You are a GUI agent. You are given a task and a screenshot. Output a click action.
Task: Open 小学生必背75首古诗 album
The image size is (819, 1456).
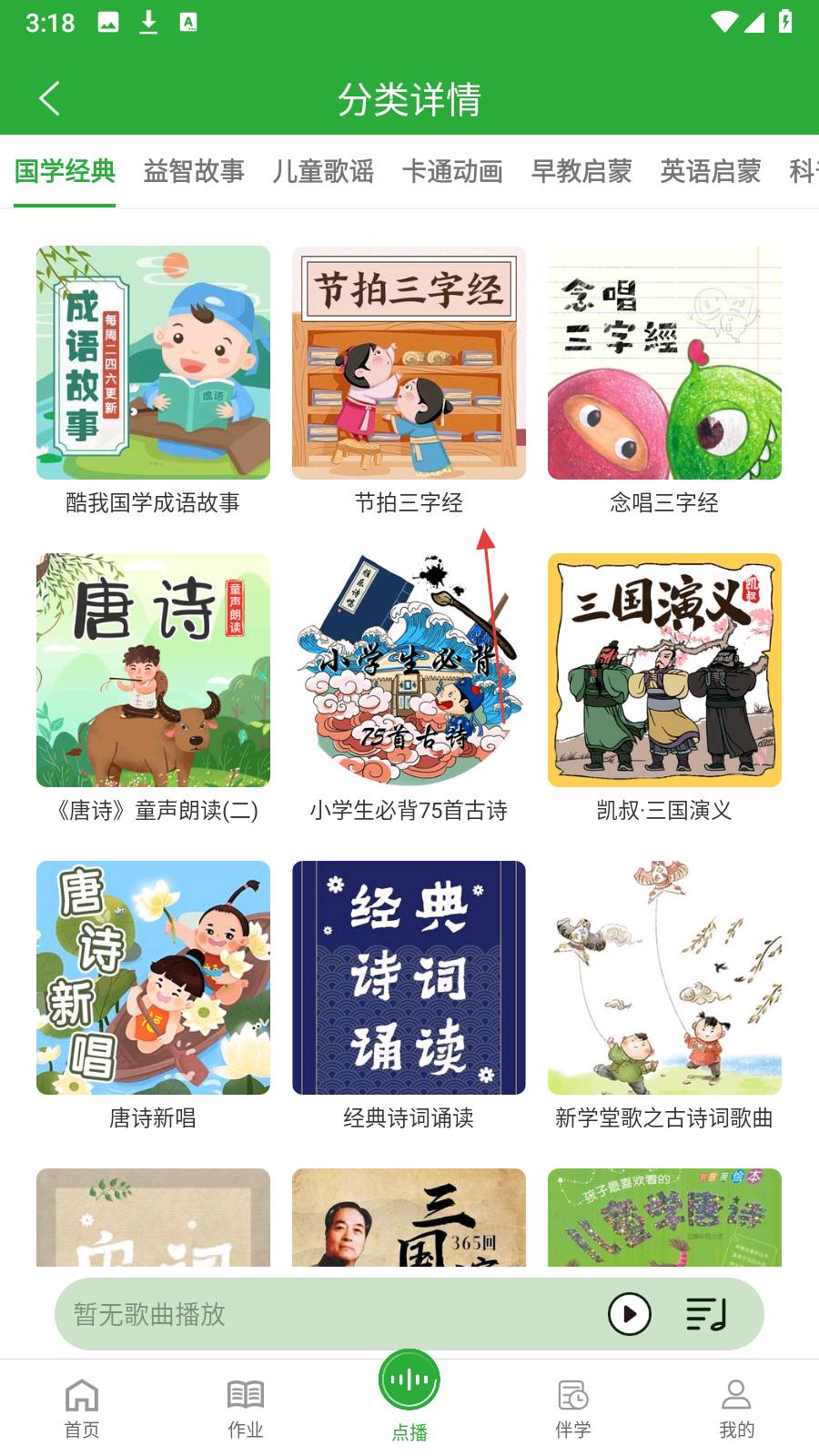pos(409,671)
